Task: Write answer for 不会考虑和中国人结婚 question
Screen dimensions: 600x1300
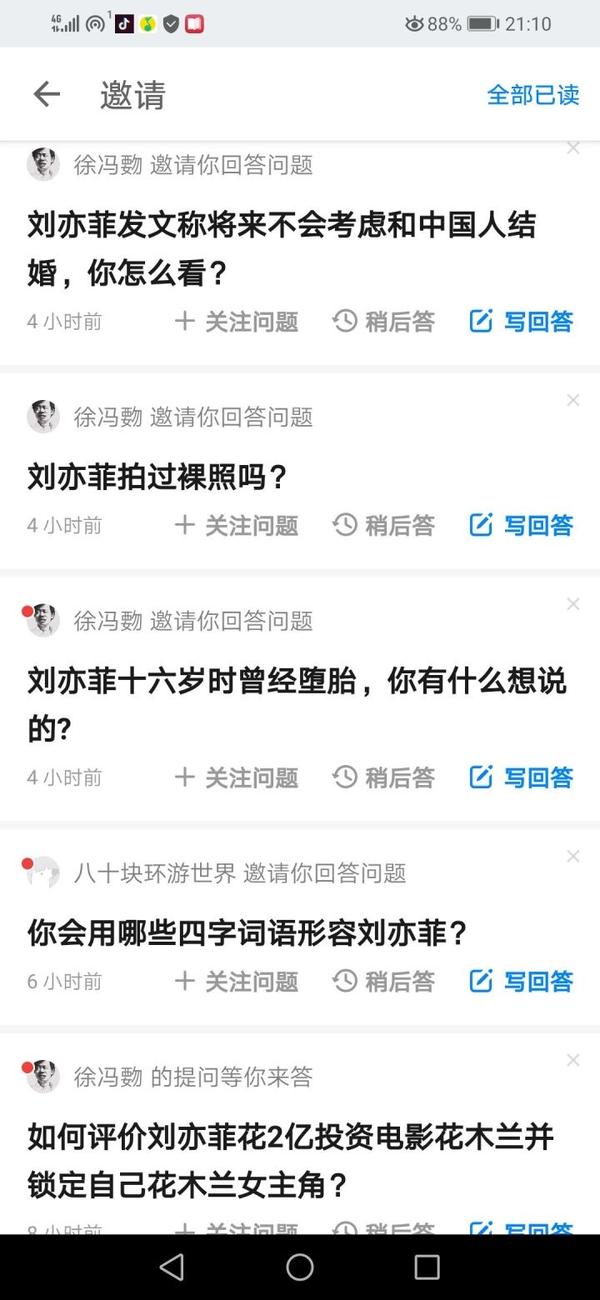Action: (x=521, y=321)
